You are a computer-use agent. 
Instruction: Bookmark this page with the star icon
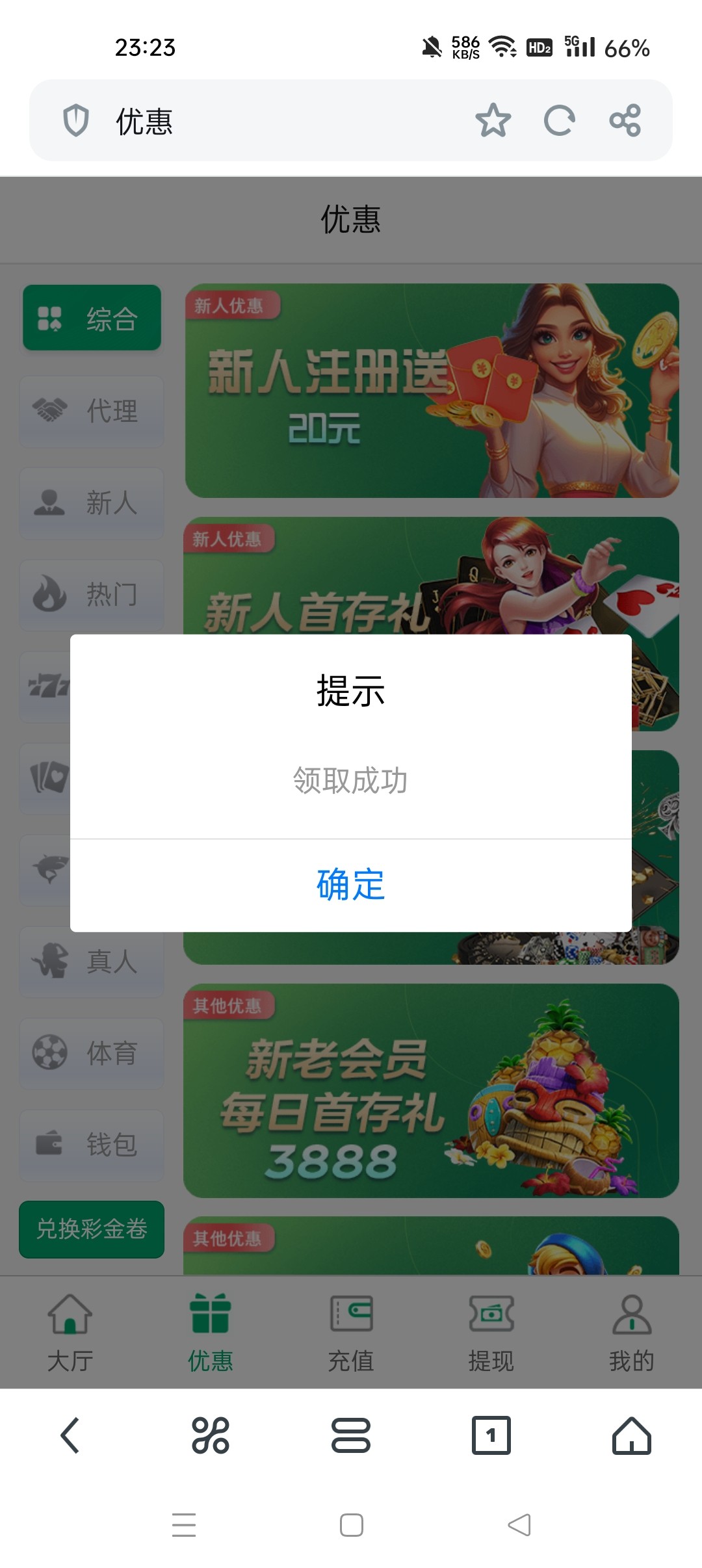pyautogui.click(x=493, y=120)
